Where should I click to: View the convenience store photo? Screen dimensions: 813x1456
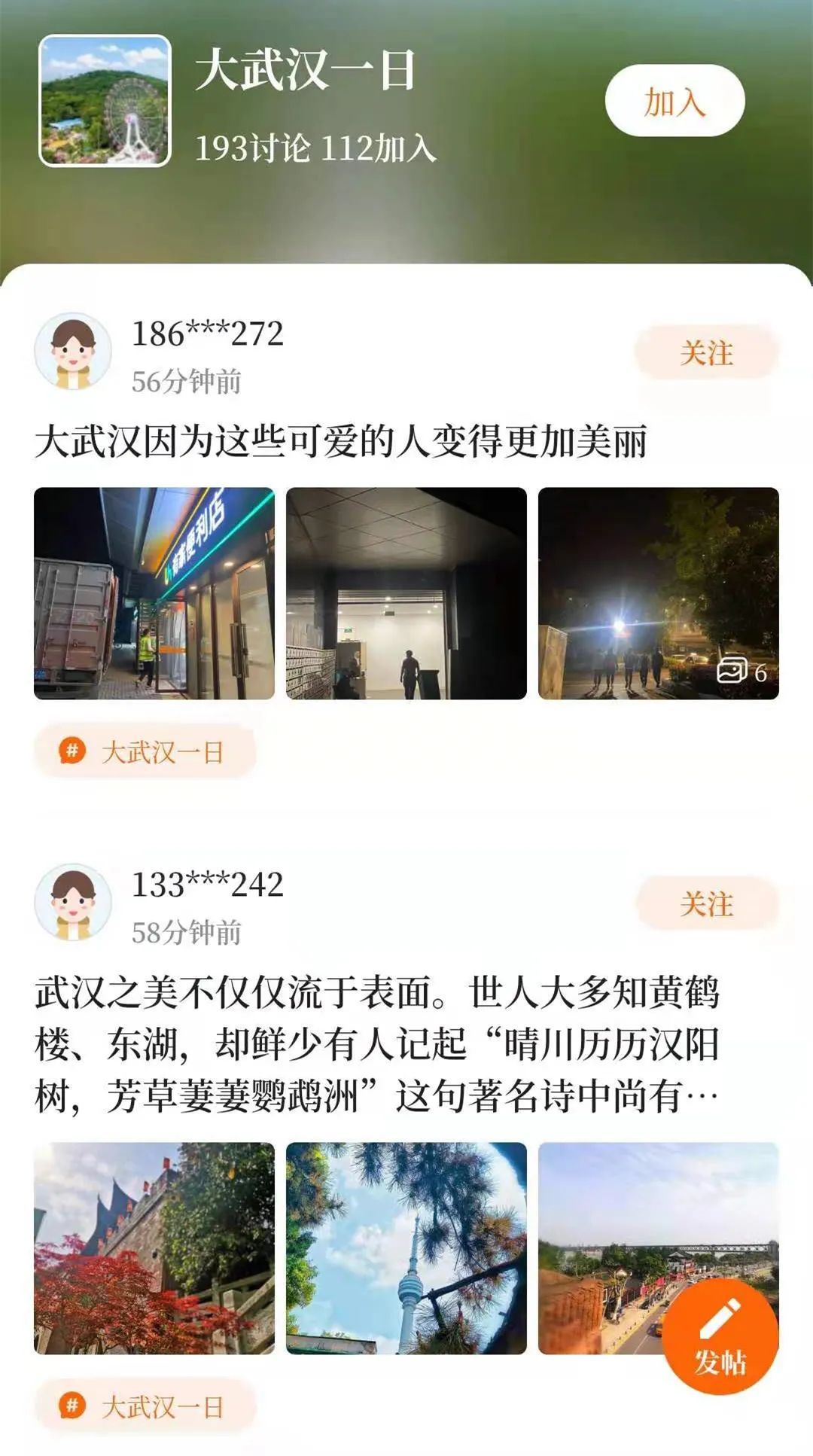pos(154,593)
